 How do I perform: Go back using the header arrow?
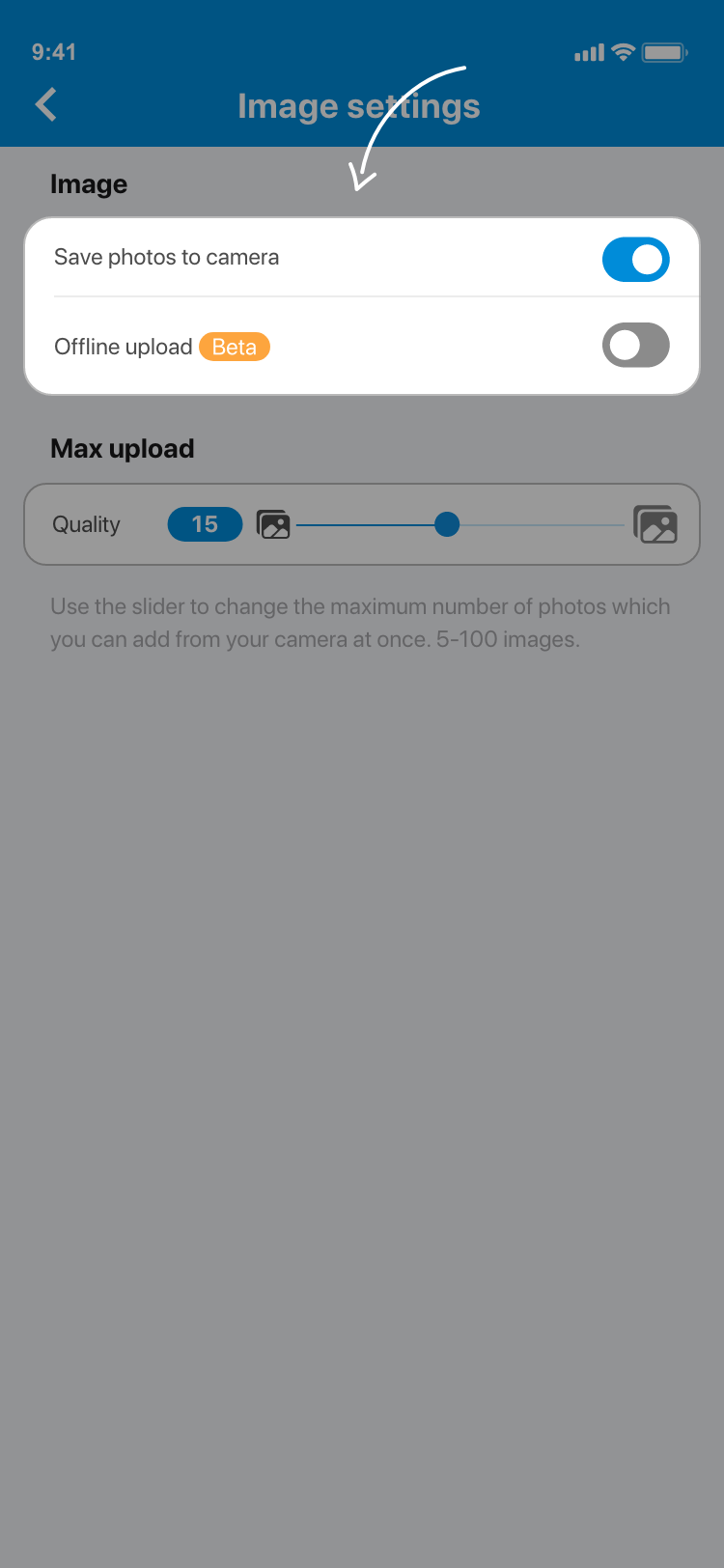pyautogui.click(x=45, y=104)
